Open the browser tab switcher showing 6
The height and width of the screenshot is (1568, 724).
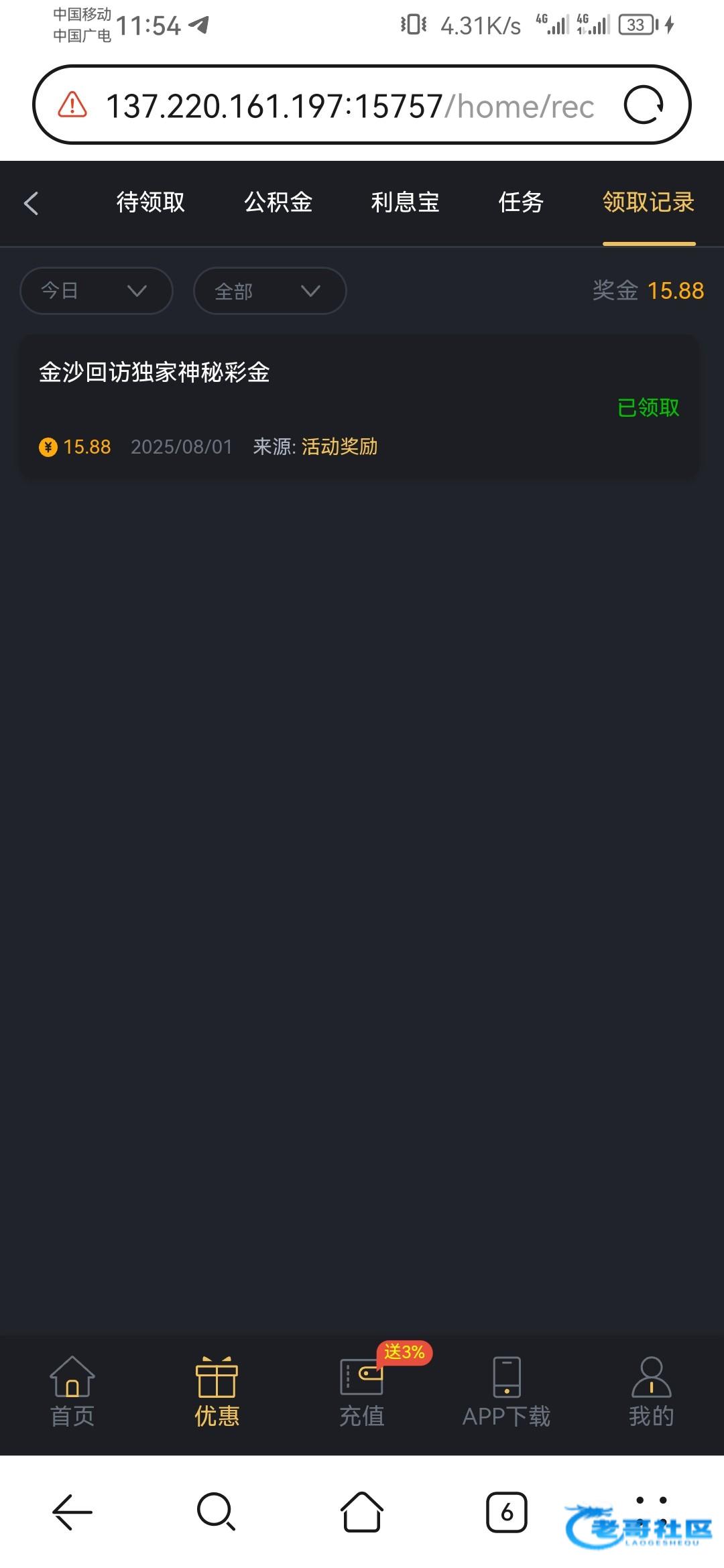pos(507,1512)
